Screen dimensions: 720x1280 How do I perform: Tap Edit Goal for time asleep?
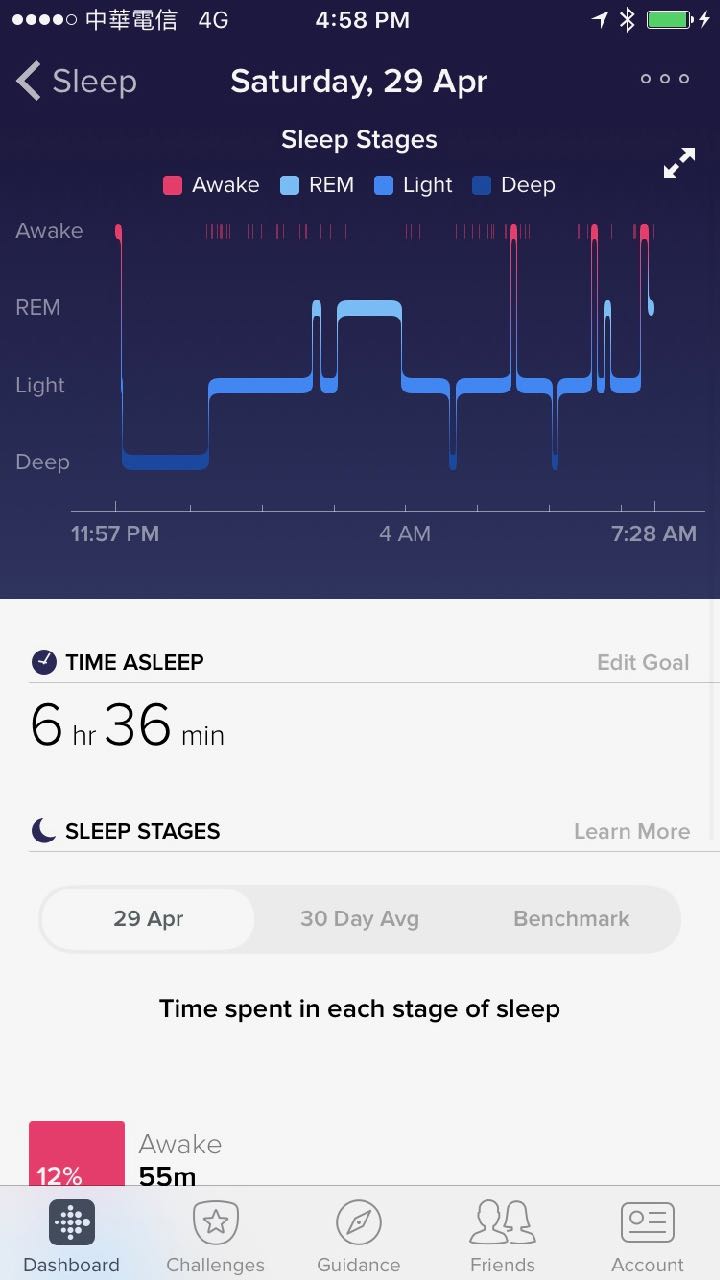(x=642, y=662)
